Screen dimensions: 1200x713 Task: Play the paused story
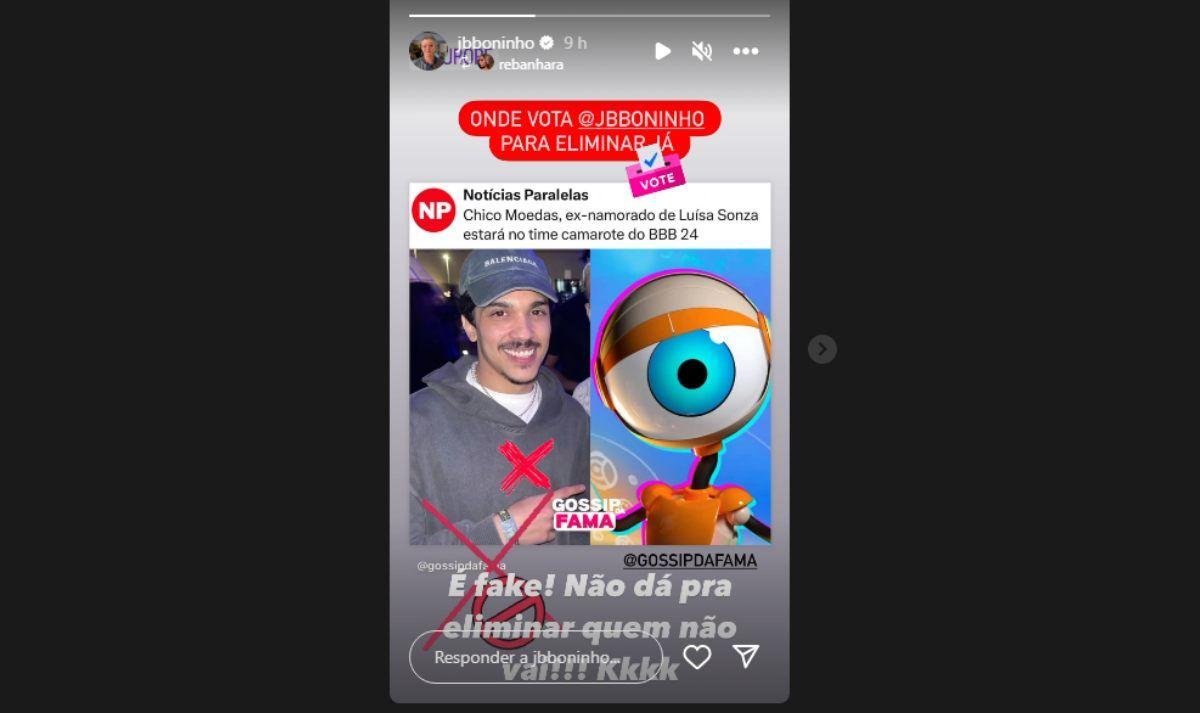[662, 51]
